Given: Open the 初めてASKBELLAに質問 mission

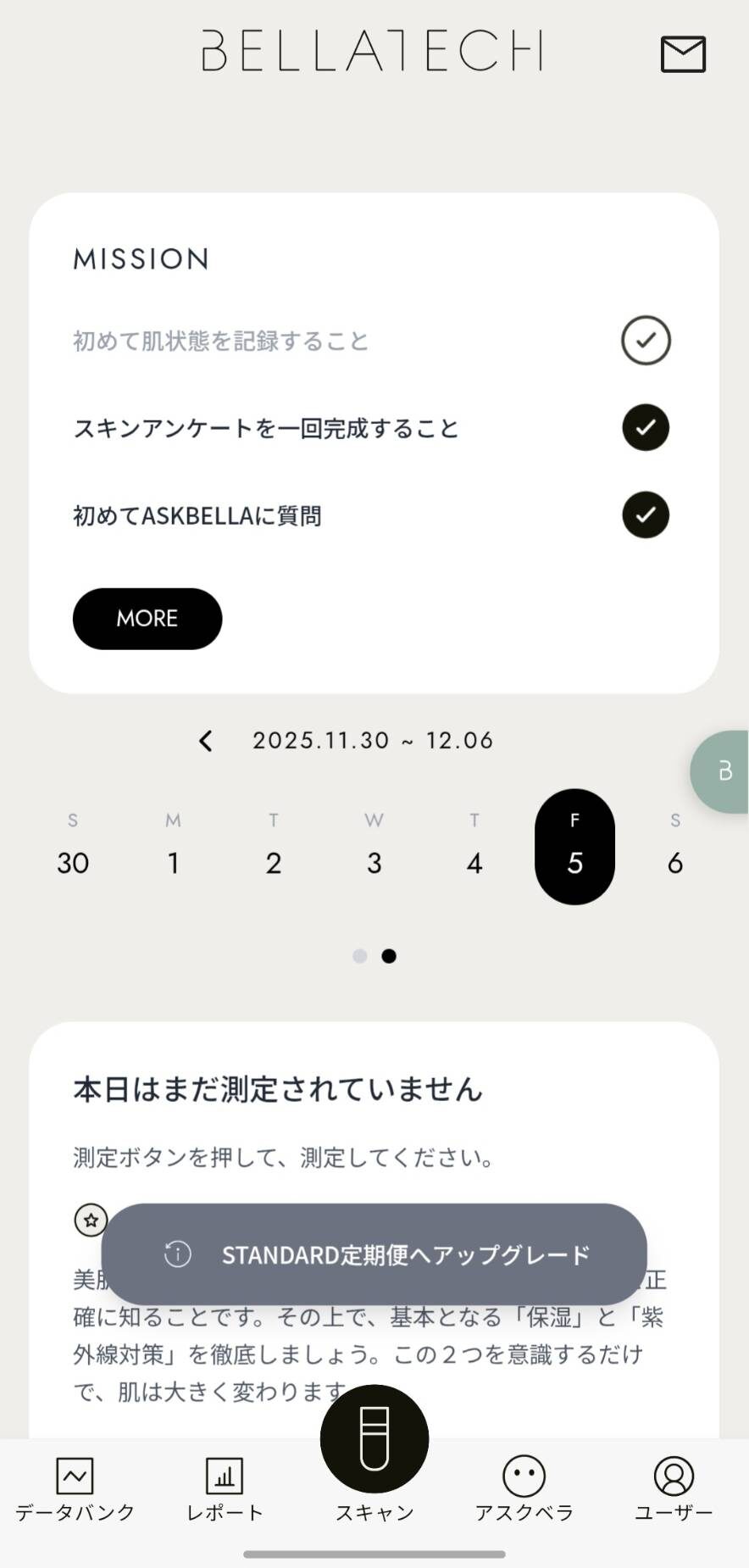Looking at the screenshot, I should 197,515.
